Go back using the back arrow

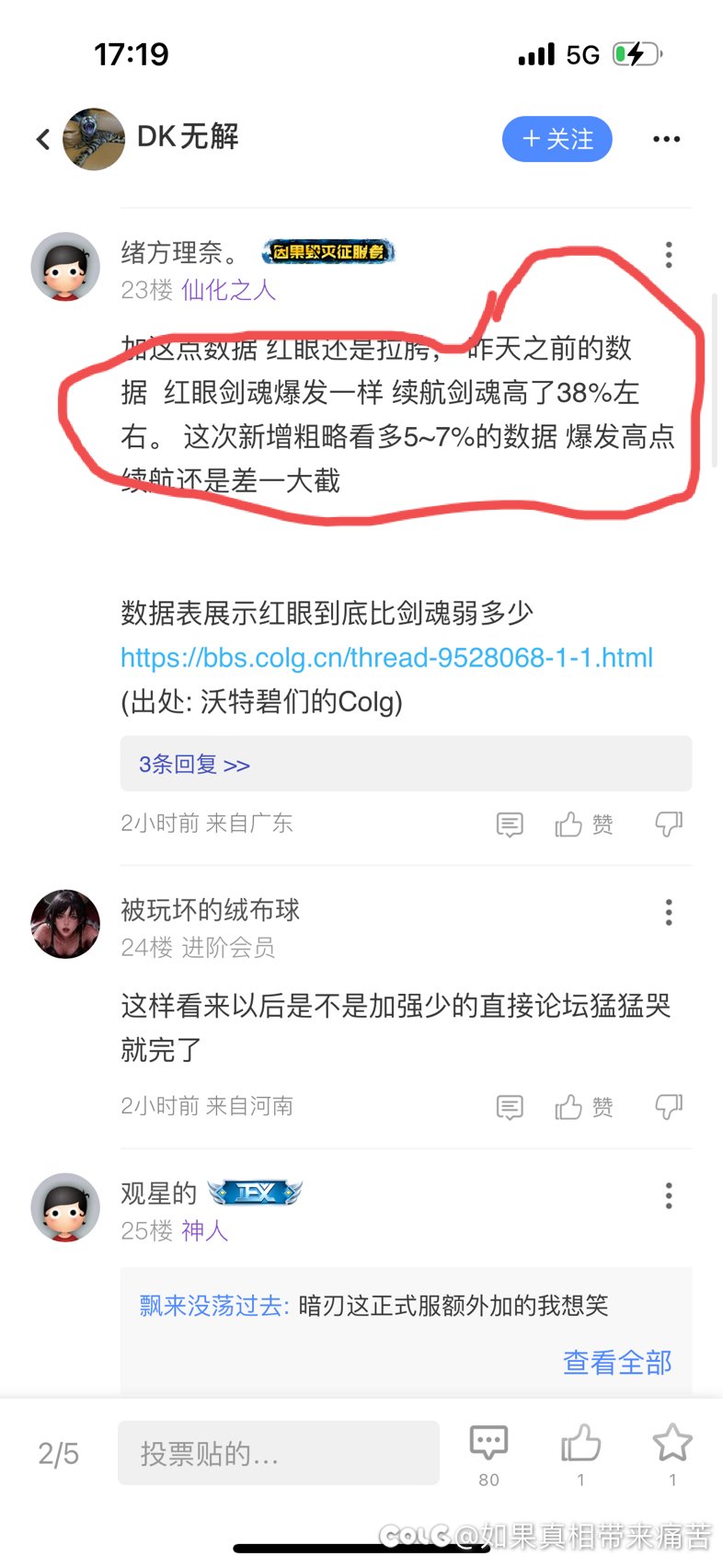(x=43, y=139)
